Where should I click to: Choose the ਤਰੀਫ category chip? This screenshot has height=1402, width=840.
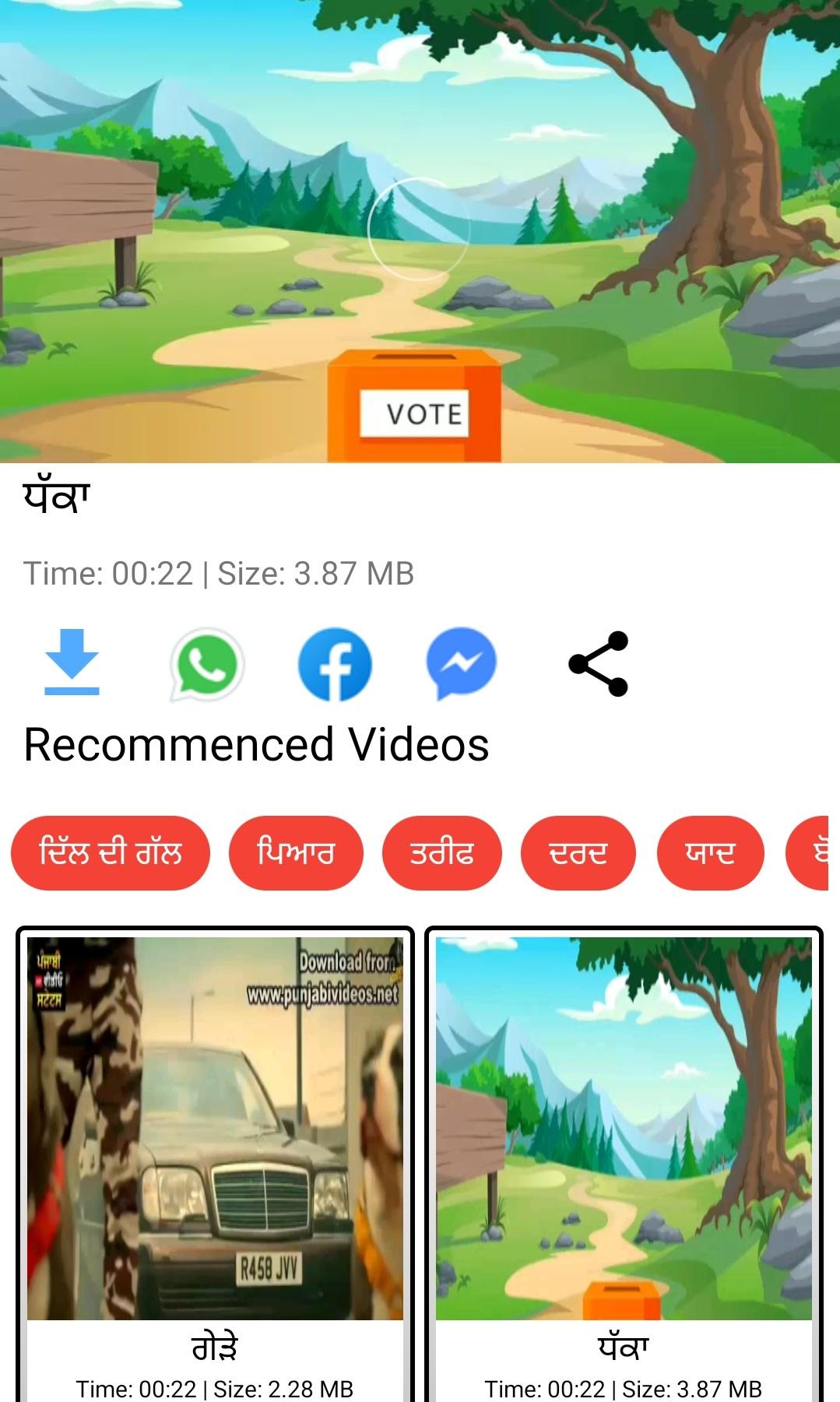(x=442, y=853)
